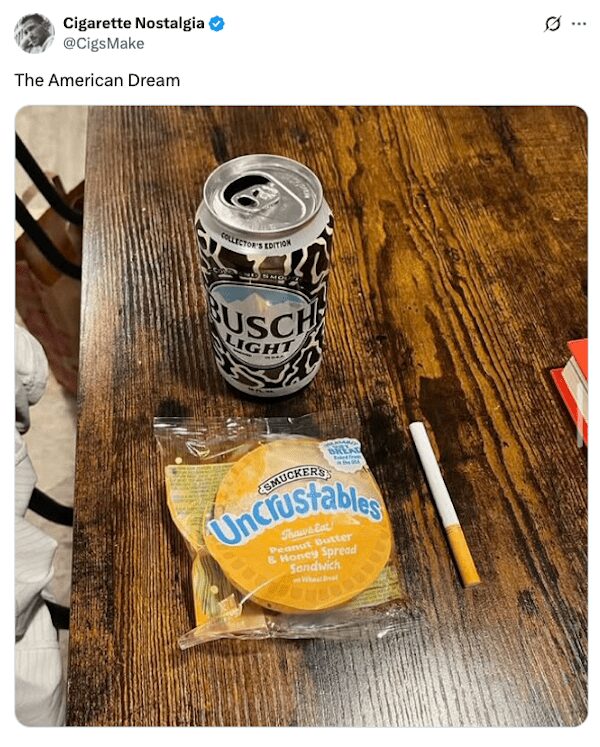Open the posted photo full screen

[x=300, y=415]
